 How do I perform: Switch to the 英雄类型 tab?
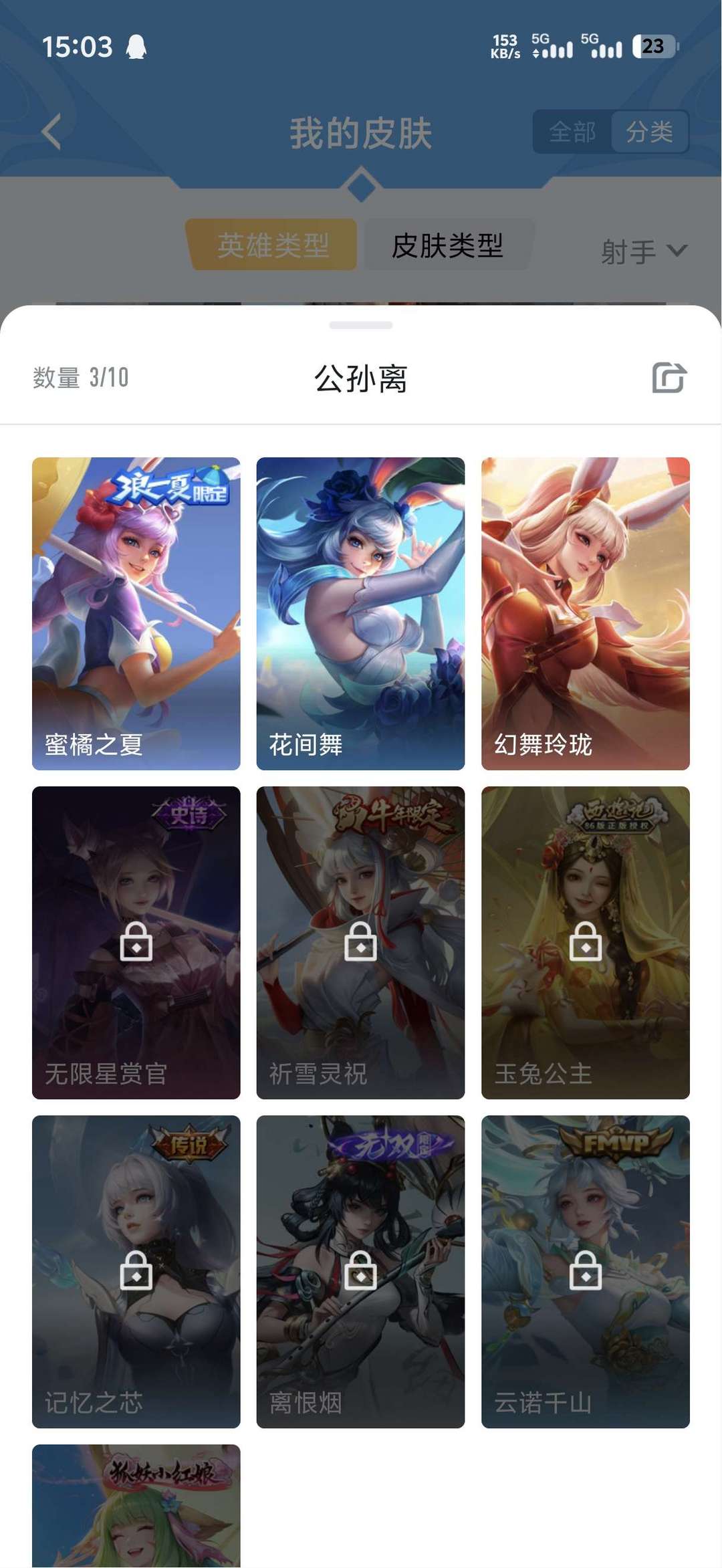click(x=273, y=245)
